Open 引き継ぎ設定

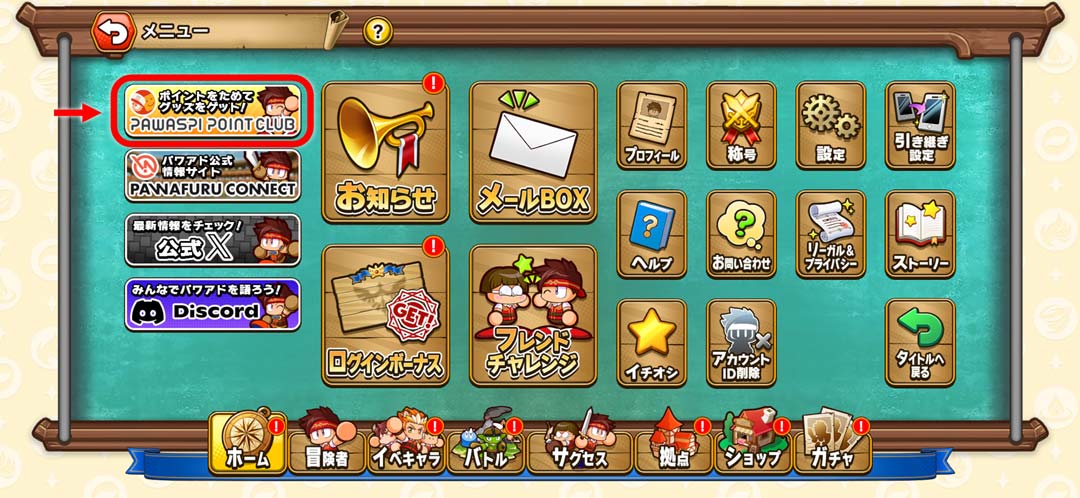click(920, 126)
